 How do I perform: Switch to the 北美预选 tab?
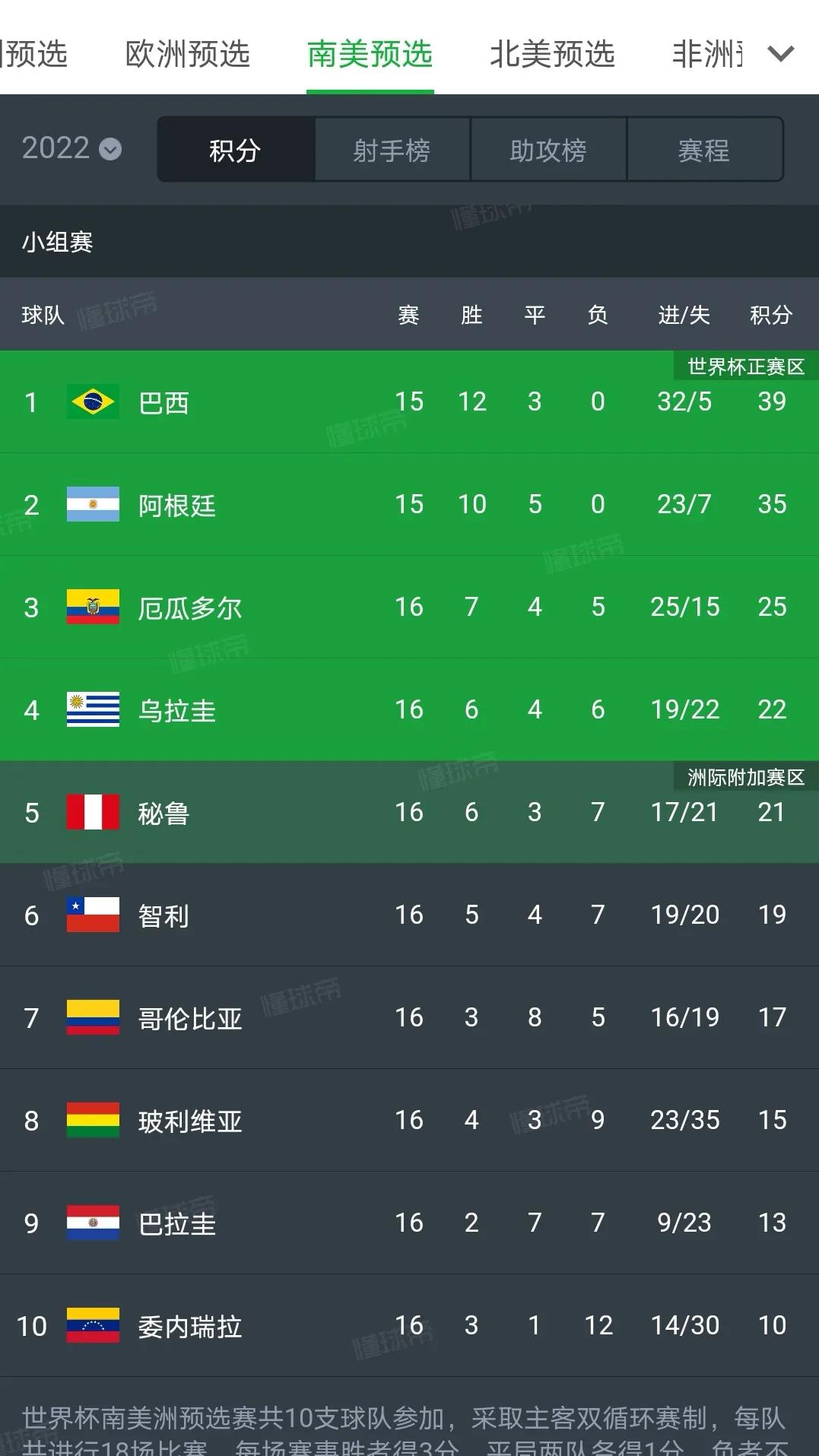pyautogui.click(x=552, y=54)
